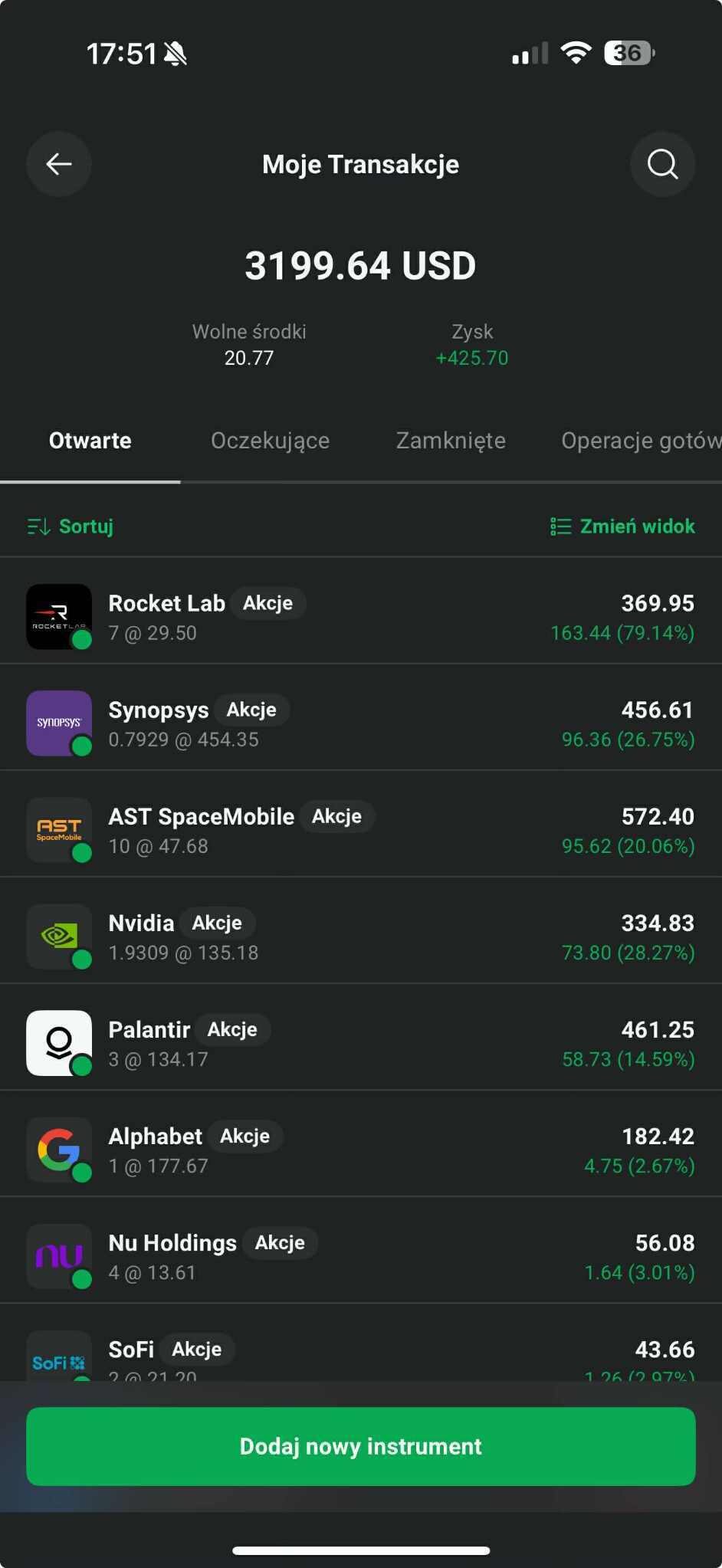The image size is (722, 1568).
Task: Open the Nu Holdings position
Action: click(x=360, y=1256)
